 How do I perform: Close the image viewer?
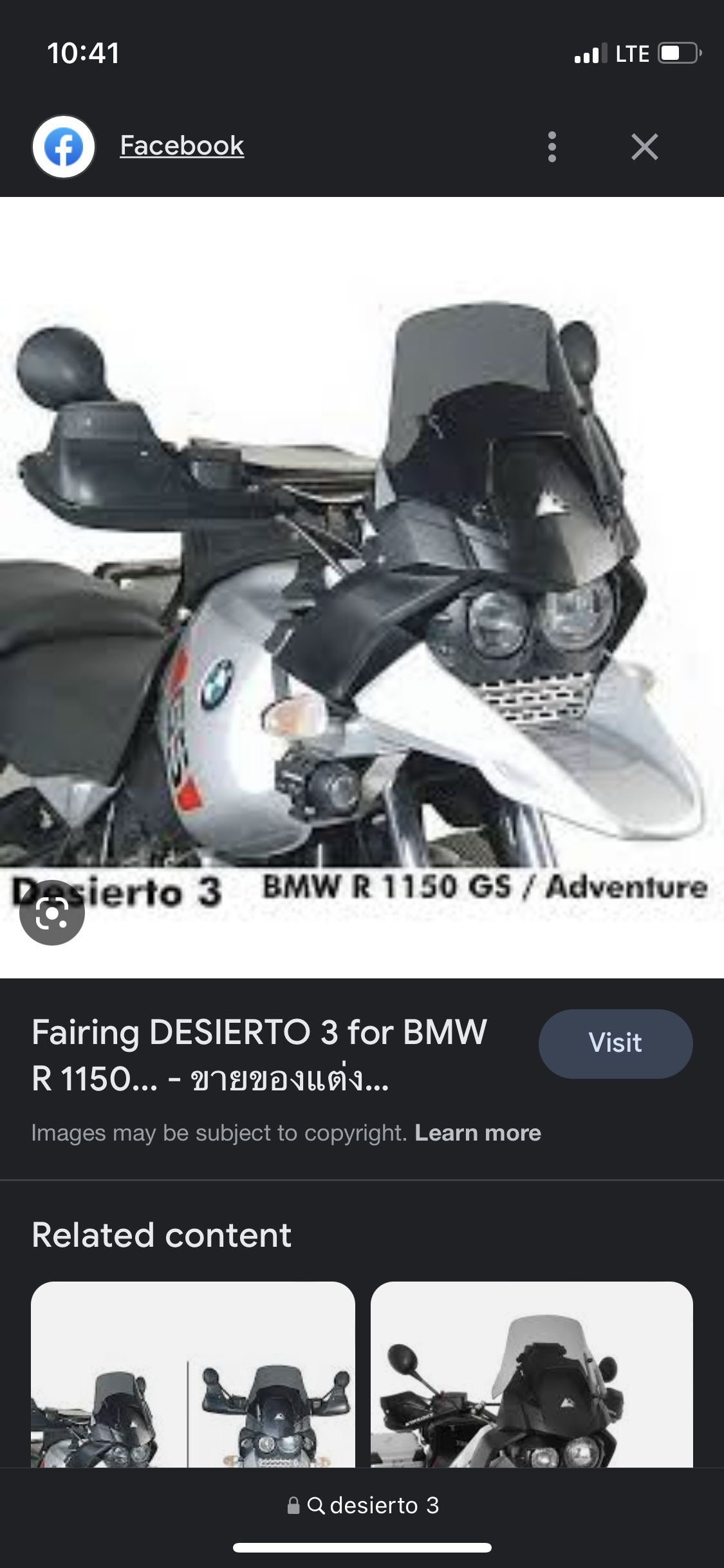(x=644, y=147)
